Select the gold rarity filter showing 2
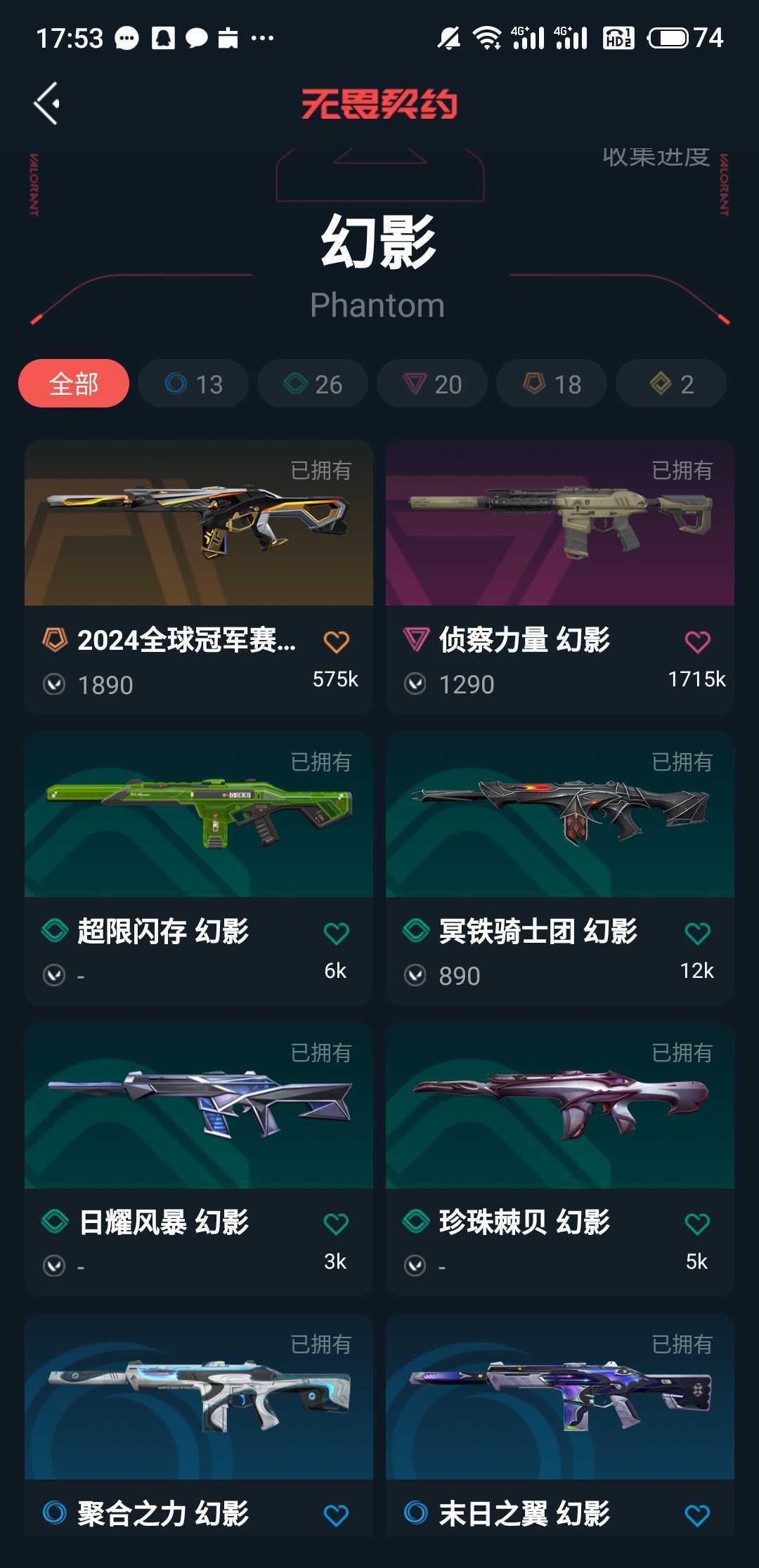Image resolution: width=759 pixels, height=1568 pixels. point(670,384)
